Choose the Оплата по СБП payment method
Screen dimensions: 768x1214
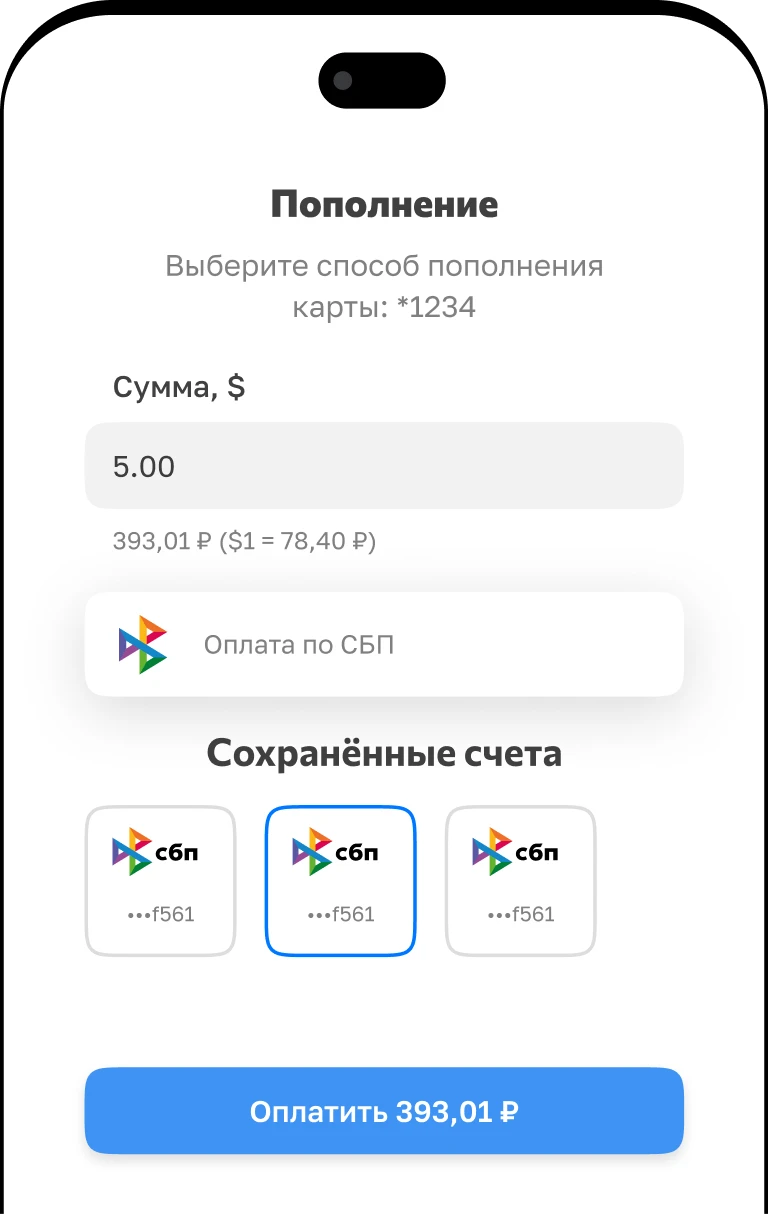384,645
